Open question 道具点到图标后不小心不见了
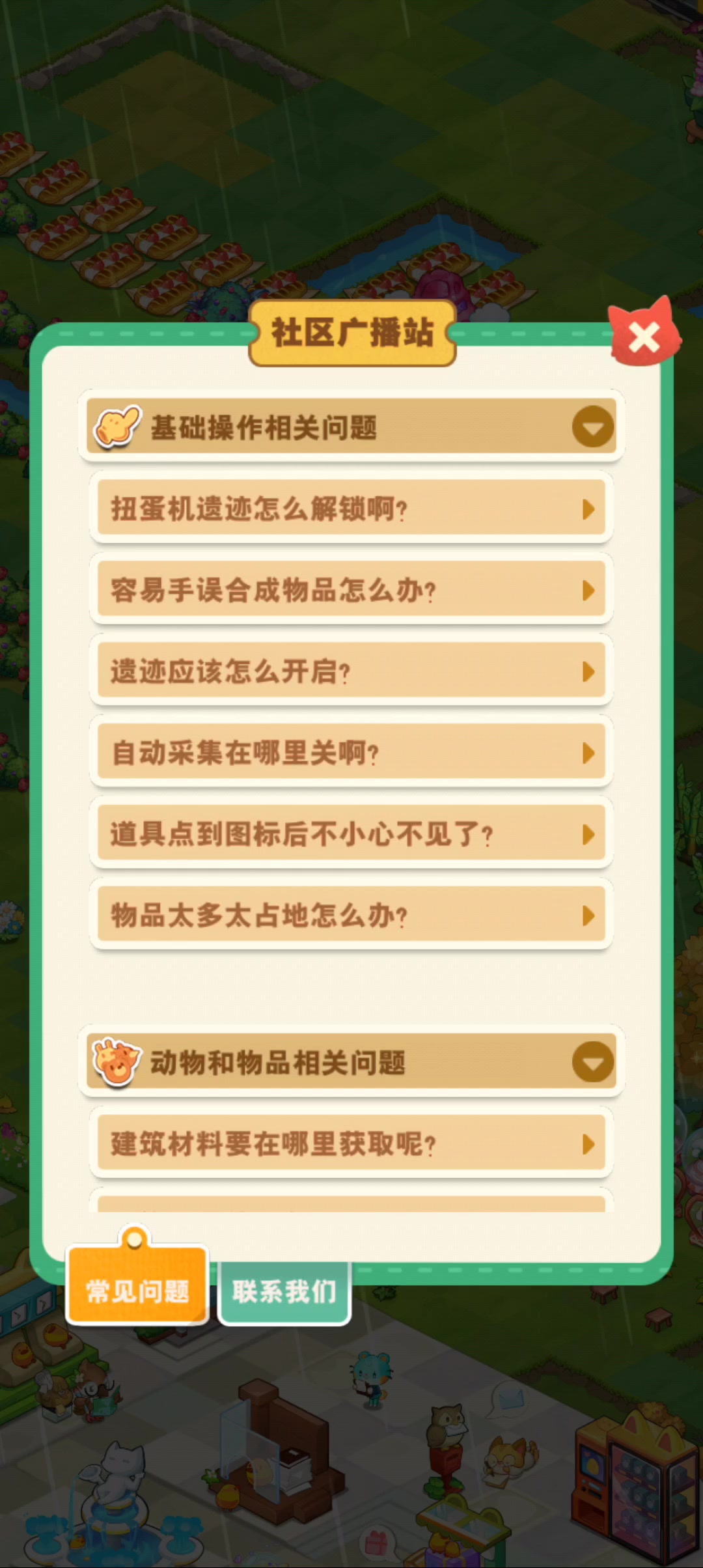This screenshot has height=1568, width=703. pos(351,833)
